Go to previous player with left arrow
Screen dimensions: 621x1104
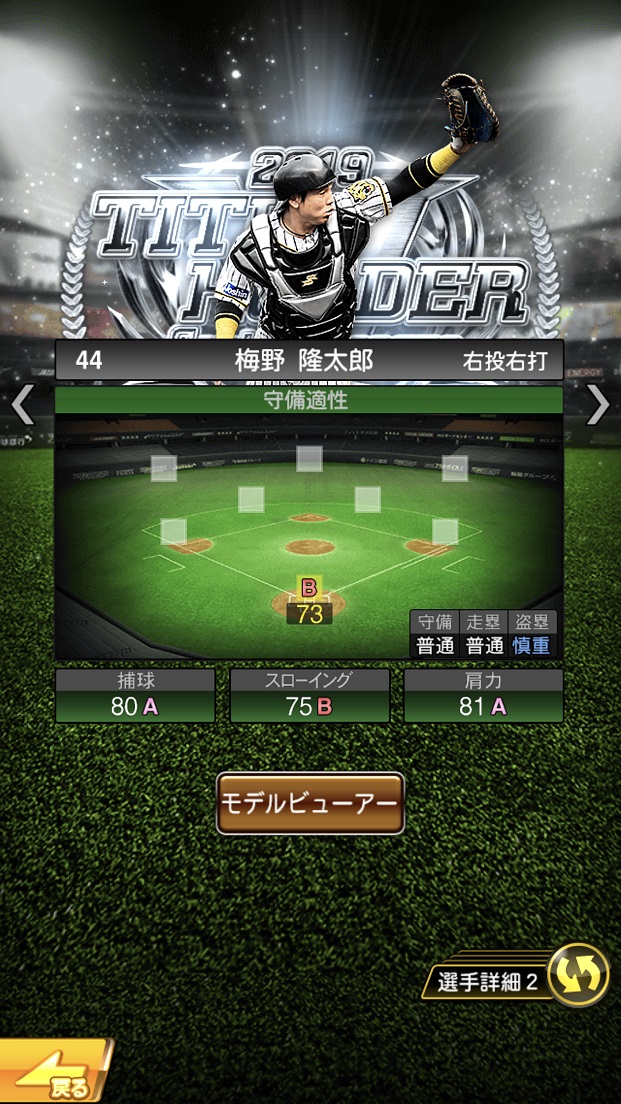coord(22,405)
